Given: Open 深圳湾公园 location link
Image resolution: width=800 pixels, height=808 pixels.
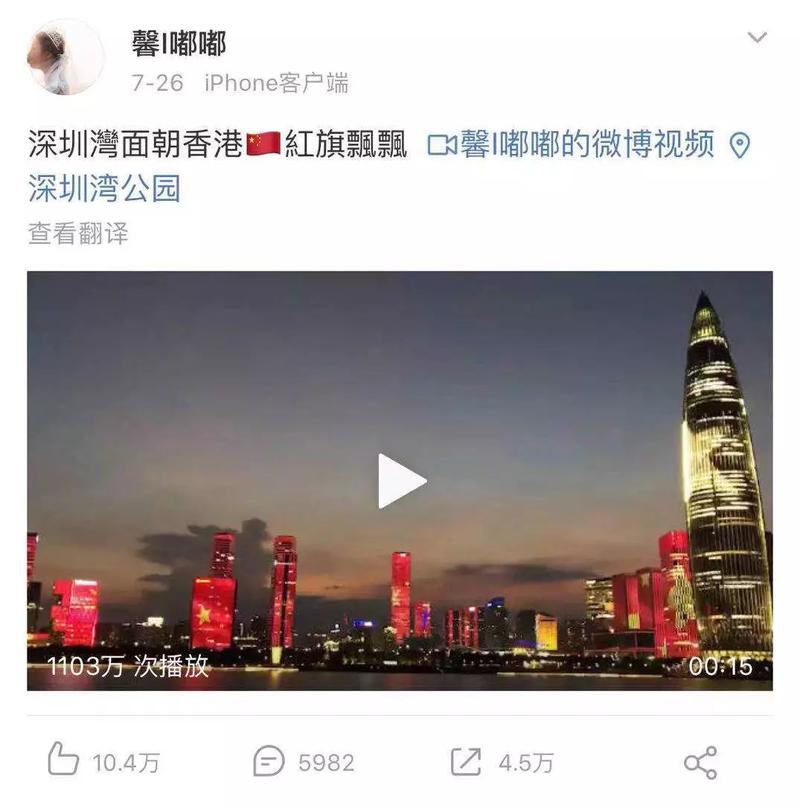Looking at the screenshot, I should pos(104,187).
